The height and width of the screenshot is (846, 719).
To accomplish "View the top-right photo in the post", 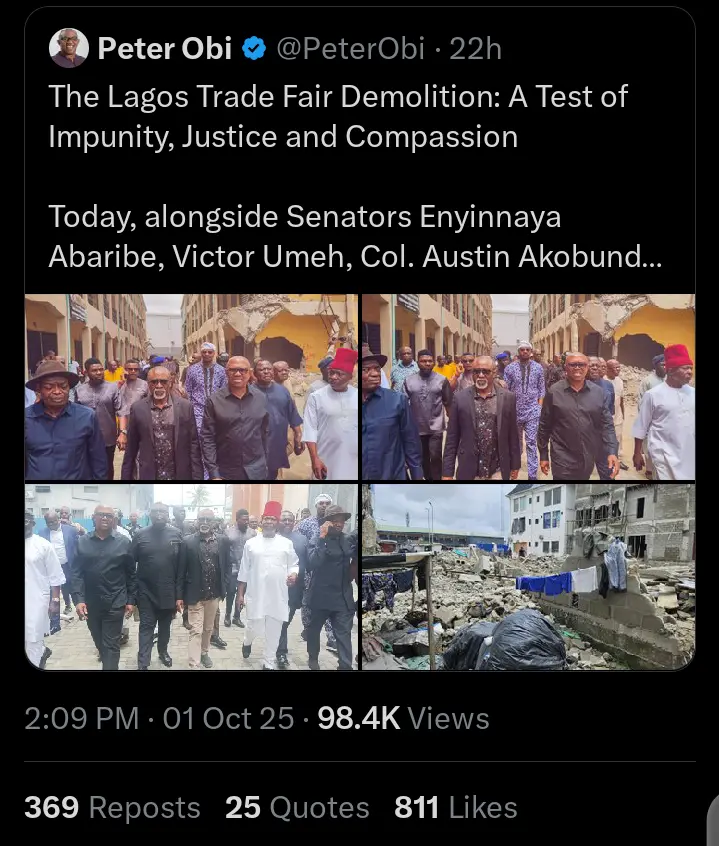I will 528,387.
